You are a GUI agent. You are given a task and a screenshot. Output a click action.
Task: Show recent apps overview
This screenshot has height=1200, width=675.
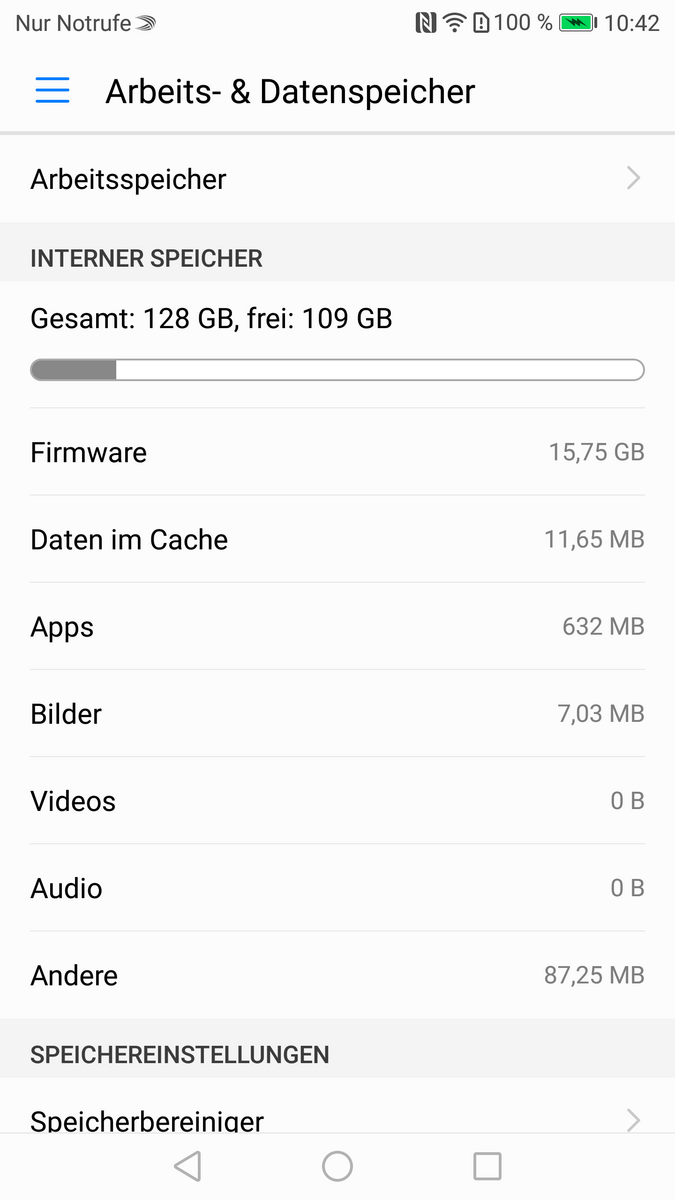click(487, 1166)
